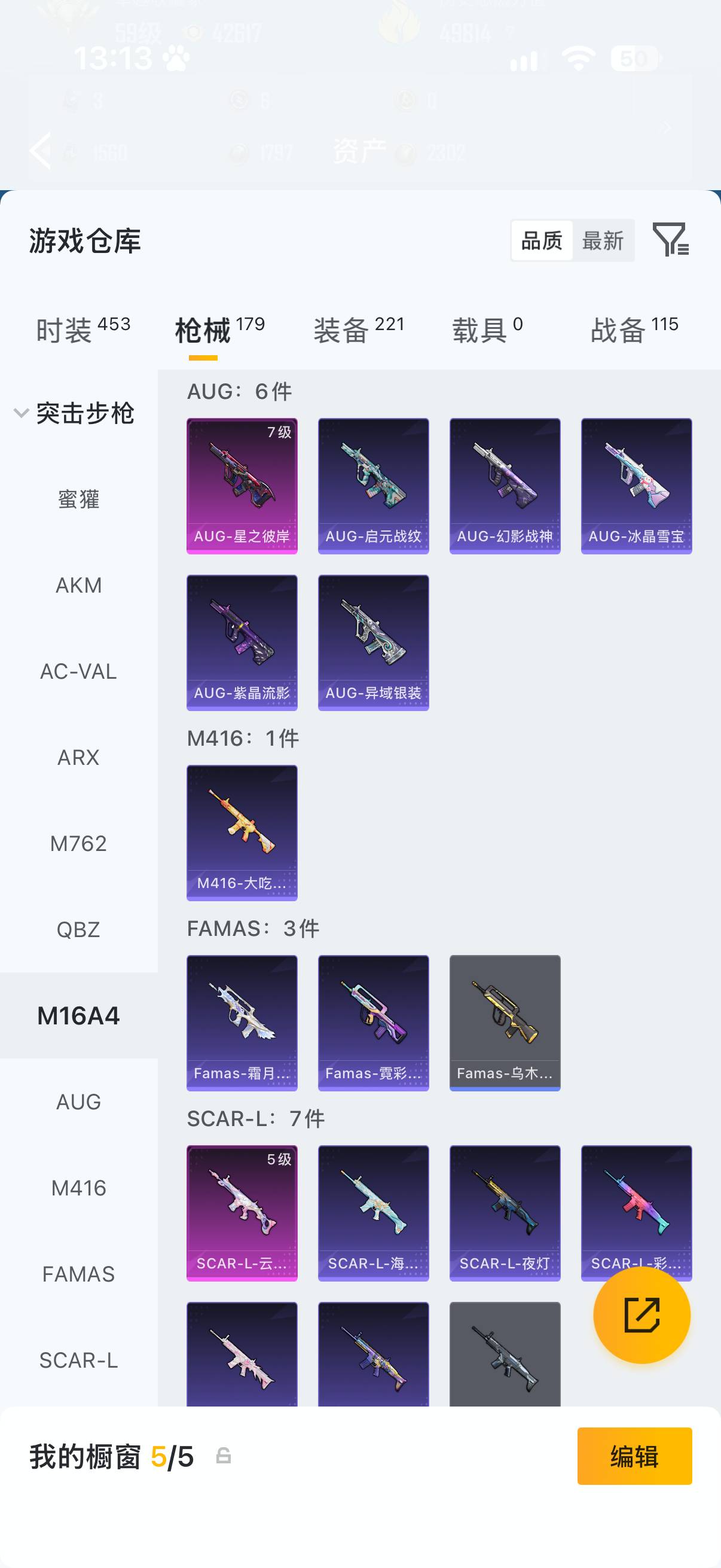Select SCAR-L in the side list
Viewport: 721px width, 1568px height.
pos(78,1360)
